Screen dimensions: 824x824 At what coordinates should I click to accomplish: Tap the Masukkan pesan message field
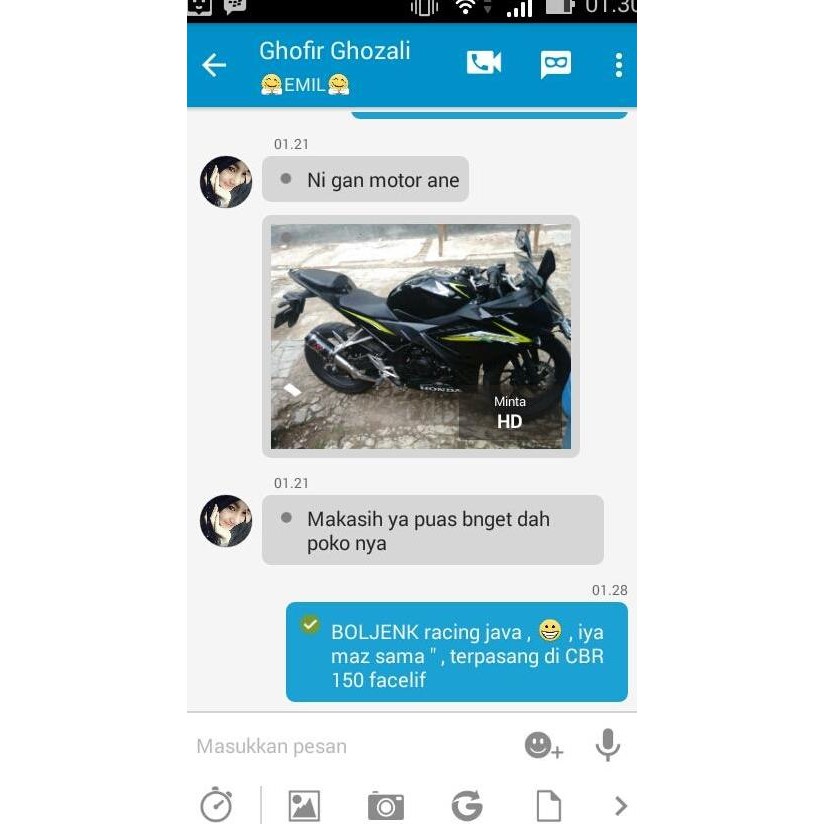[350, 746]
